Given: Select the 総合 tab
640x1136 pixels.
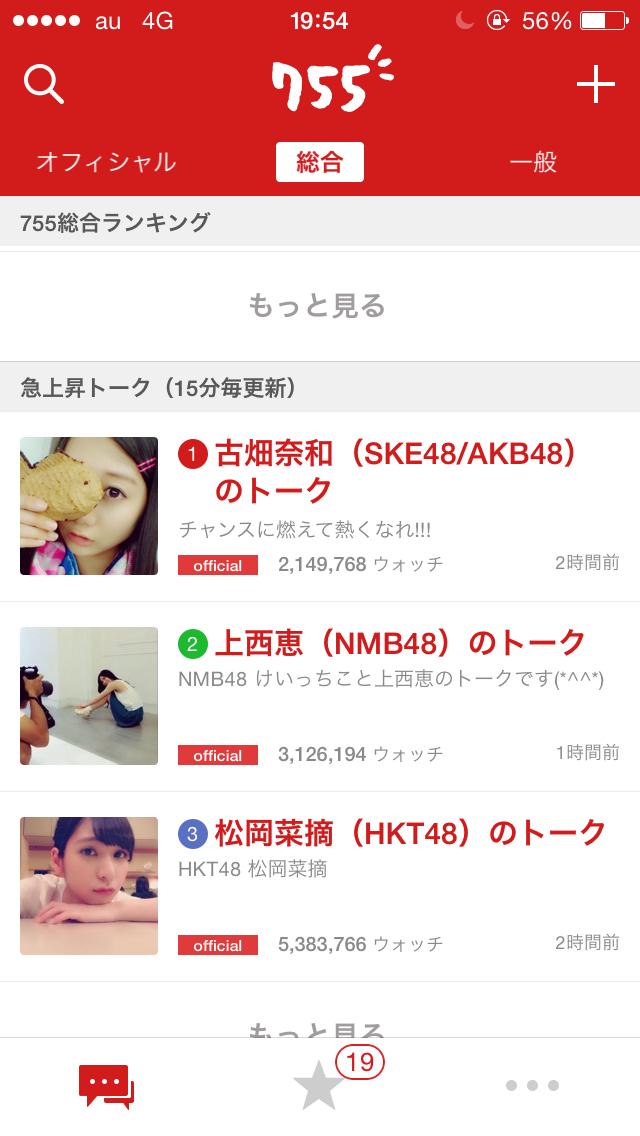Looking at the screenshot, I should pos(319,162).
